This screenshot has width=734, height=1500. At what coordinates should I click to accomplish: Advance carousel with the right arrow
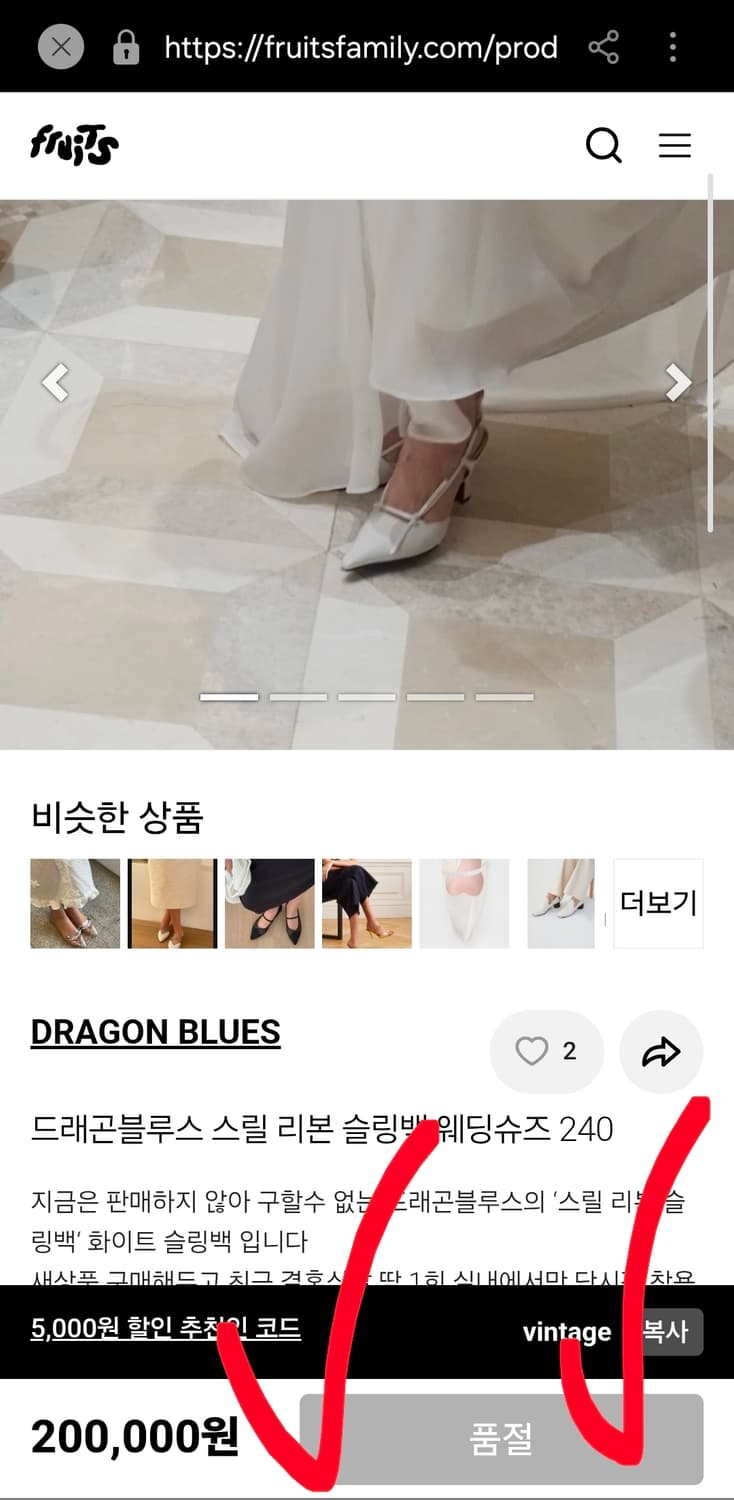[x=679, y=382]
